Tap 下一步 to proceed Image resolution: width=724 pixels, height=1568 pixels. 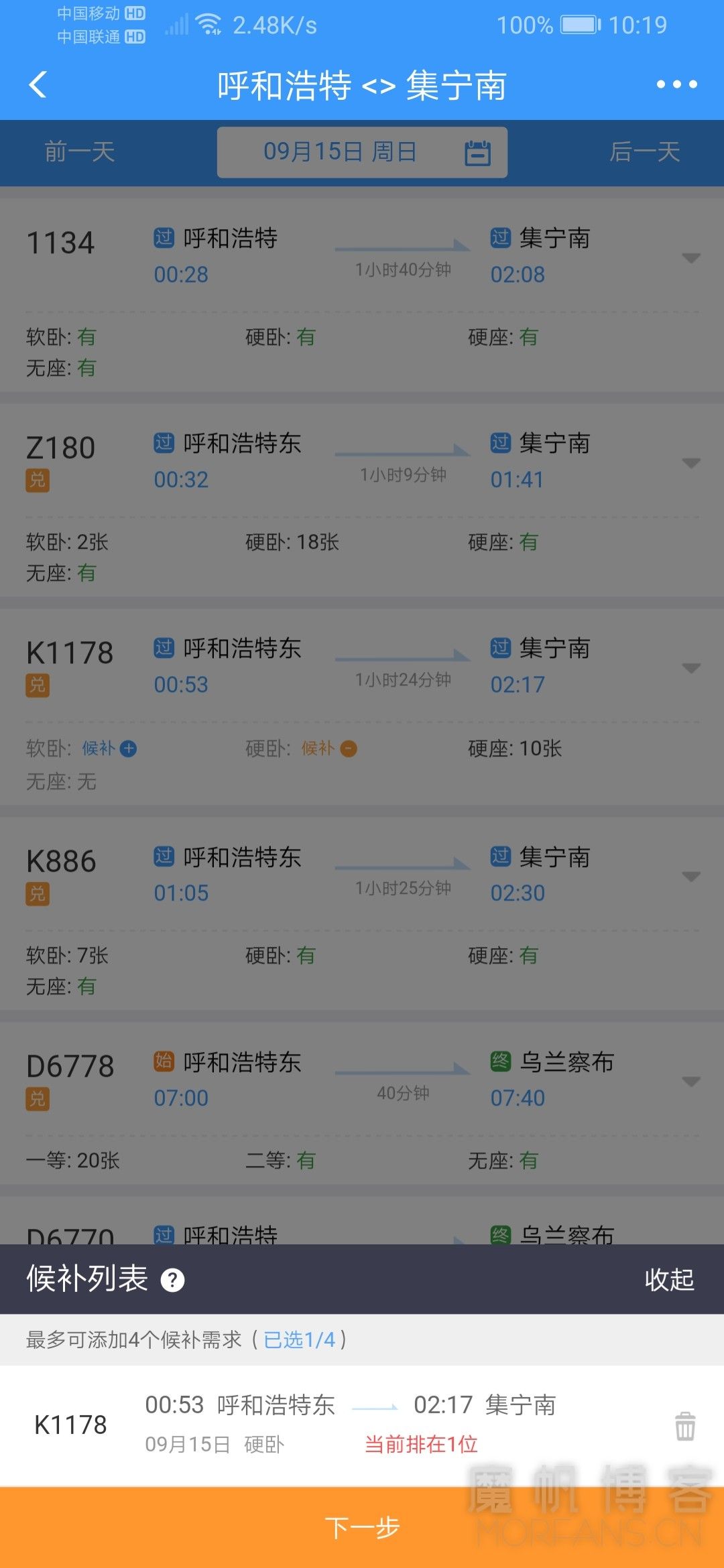pyautogui.click(x=362, y=1528)
